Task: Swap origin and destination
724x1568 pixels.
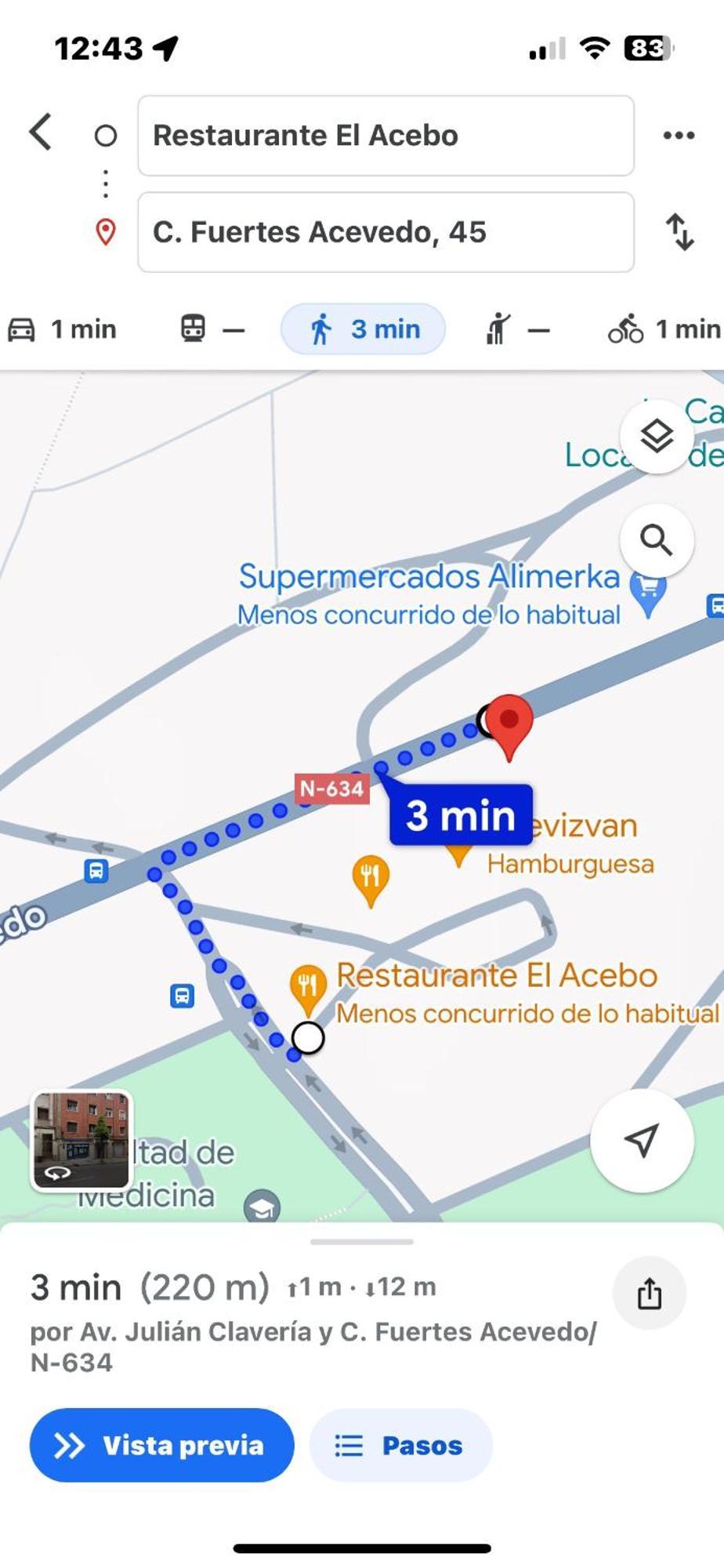Action: click(679, 232)
